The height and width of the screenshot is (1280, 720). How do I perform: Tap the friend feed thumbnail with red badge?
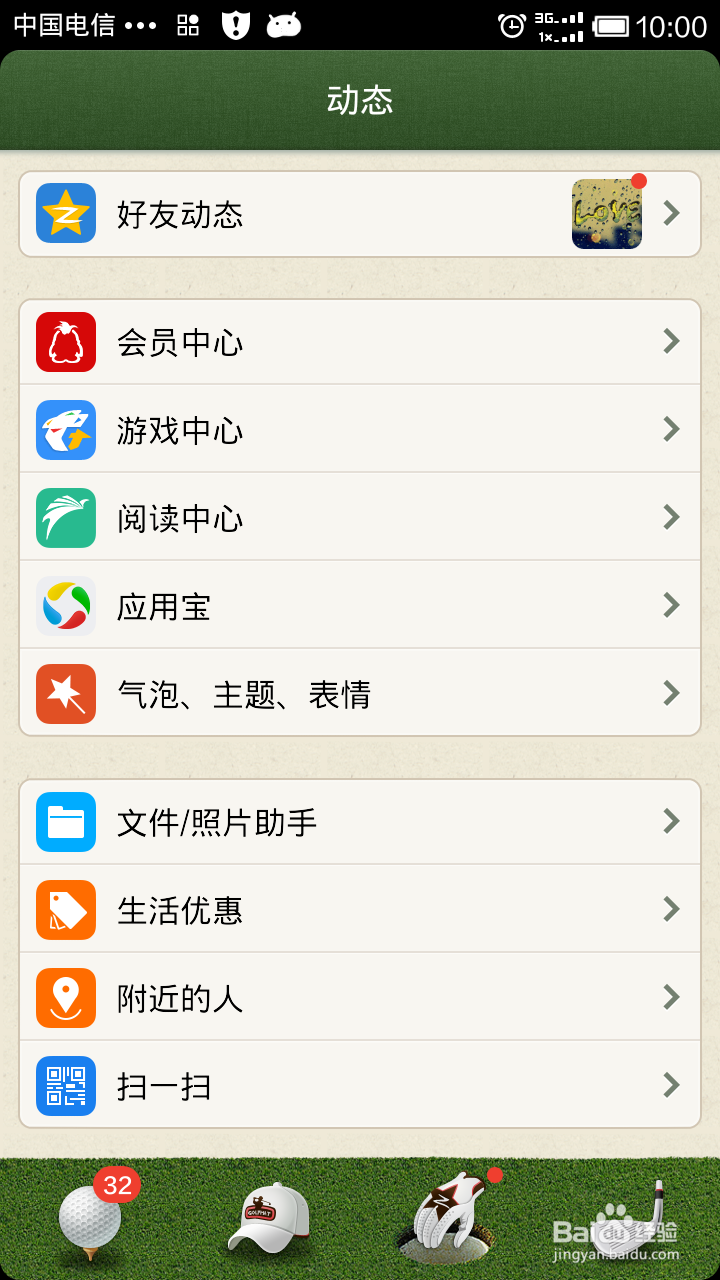606,212
